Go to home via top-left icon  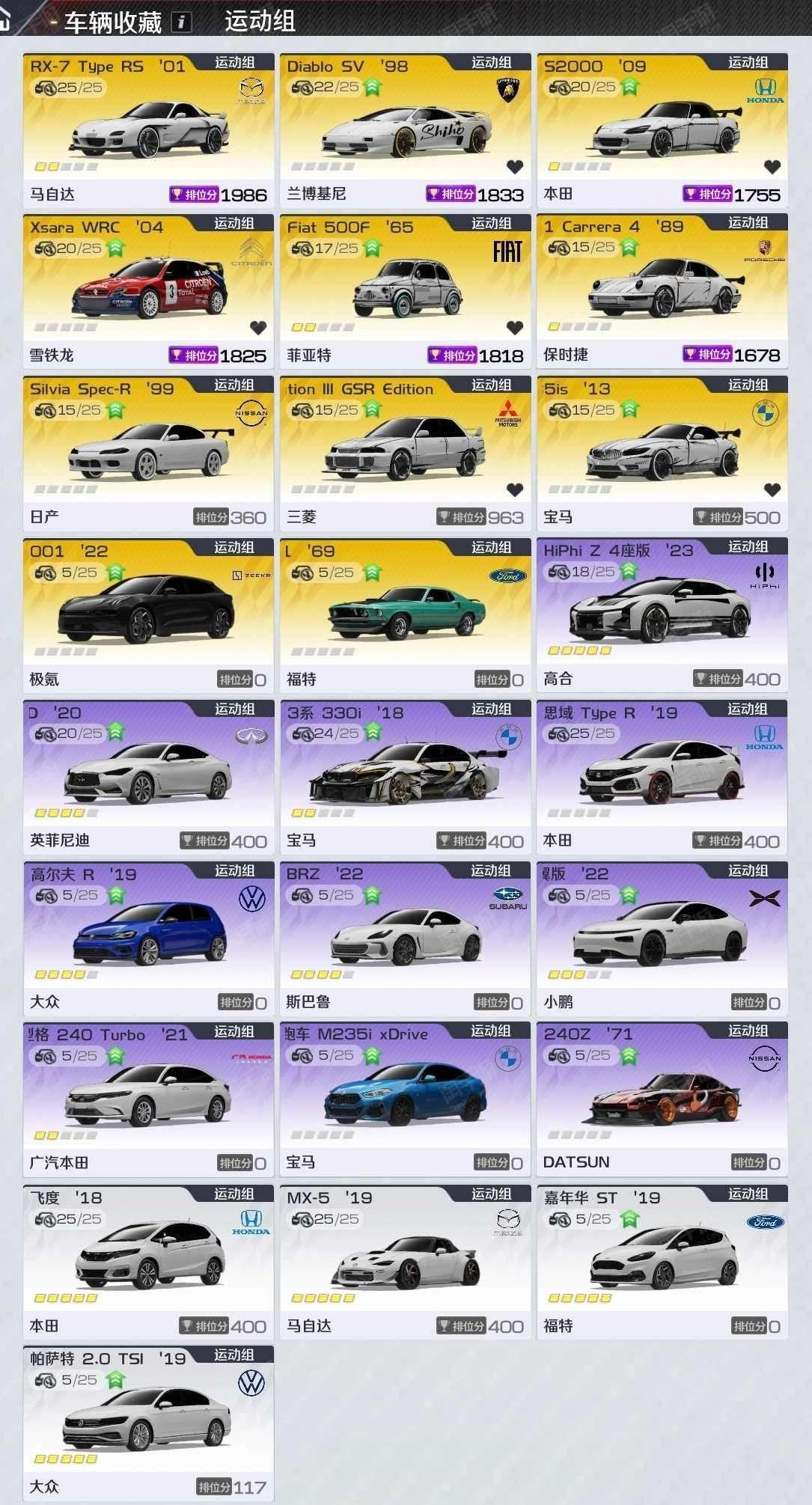5,19
